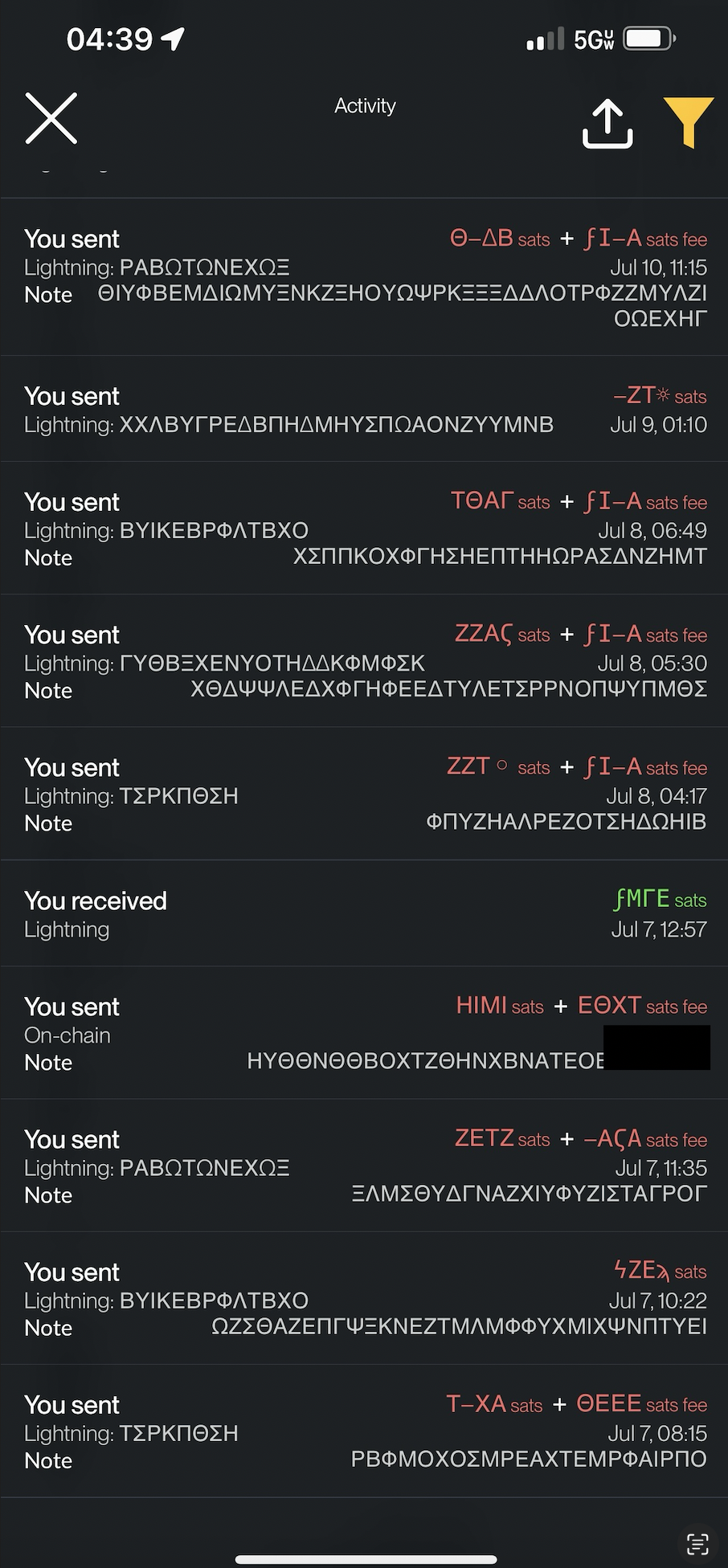The image size is (728, 1568).
Task: Open the Jul 8, 04:17 sent transaction
Action: (x=364, y=794)
